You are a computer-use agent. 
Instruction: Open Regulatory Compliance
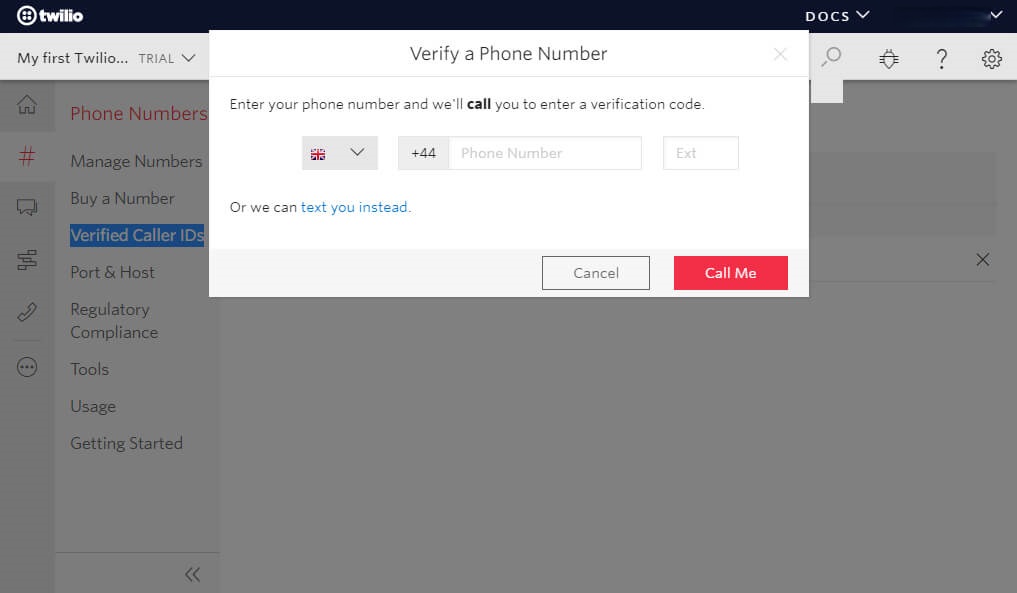point(114,321)
